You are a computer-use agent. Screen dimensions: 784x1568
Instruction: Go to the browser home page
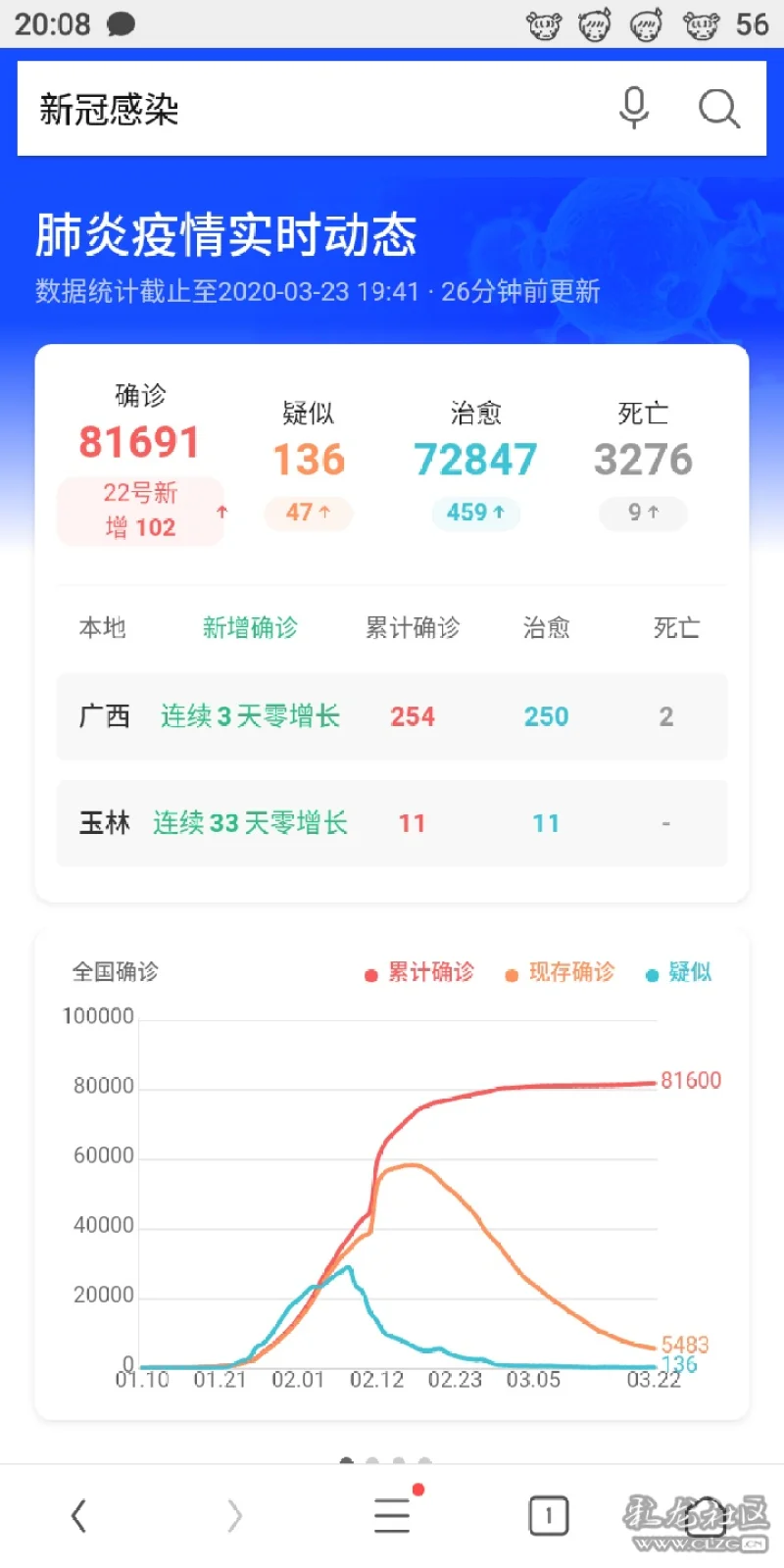(x=704, y=1516)
